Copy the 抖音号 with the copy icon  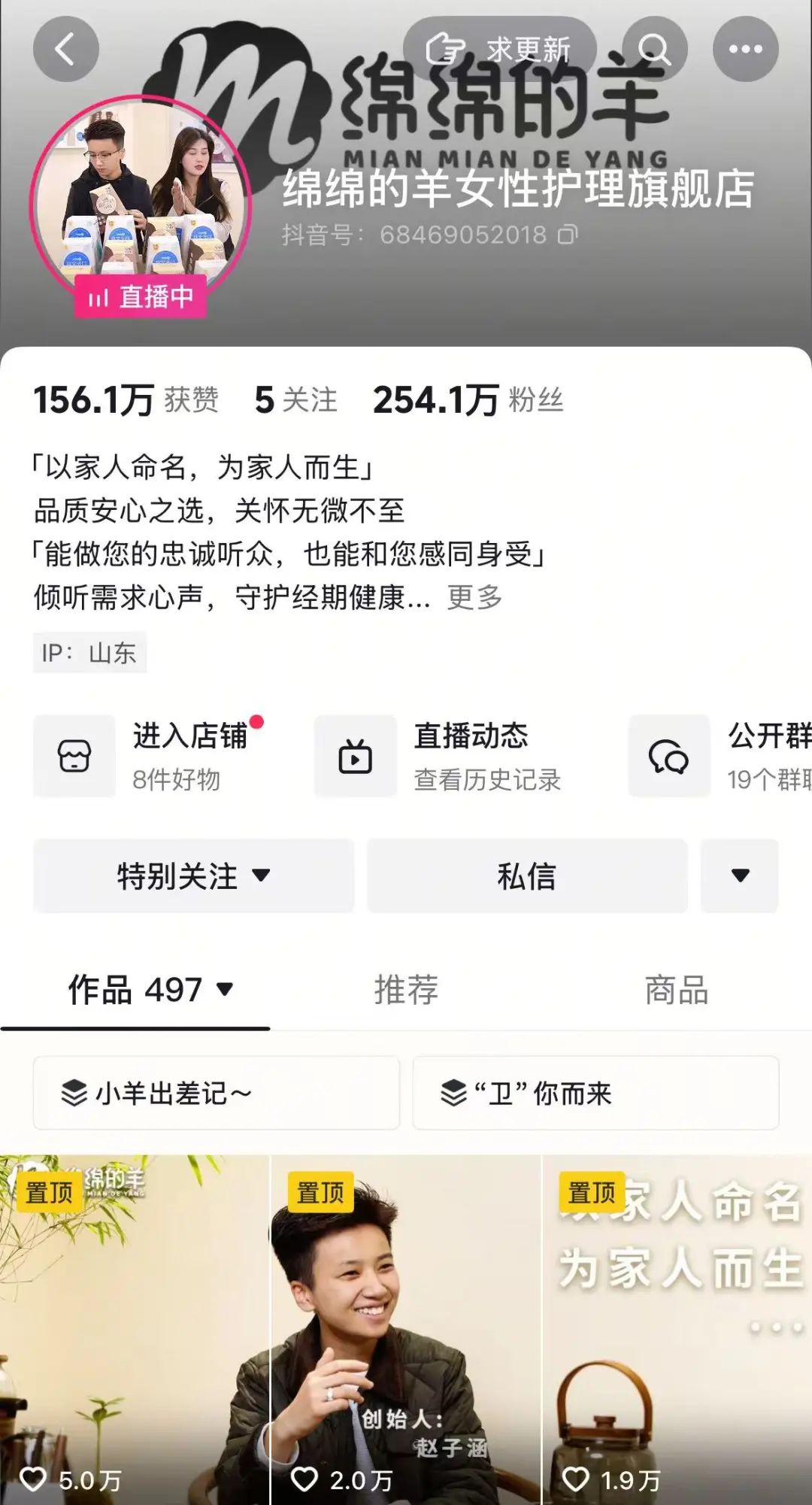click(568, 235)
